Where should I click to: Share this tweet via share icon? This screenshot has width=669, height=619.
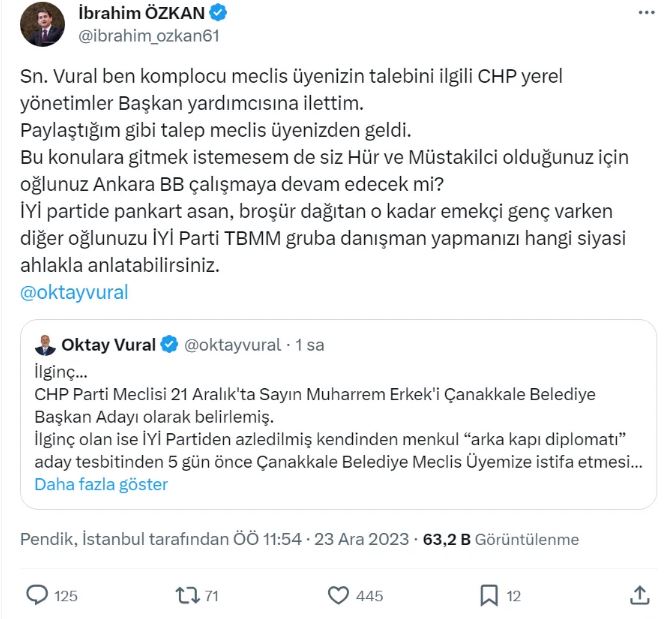tap(639, 596)
